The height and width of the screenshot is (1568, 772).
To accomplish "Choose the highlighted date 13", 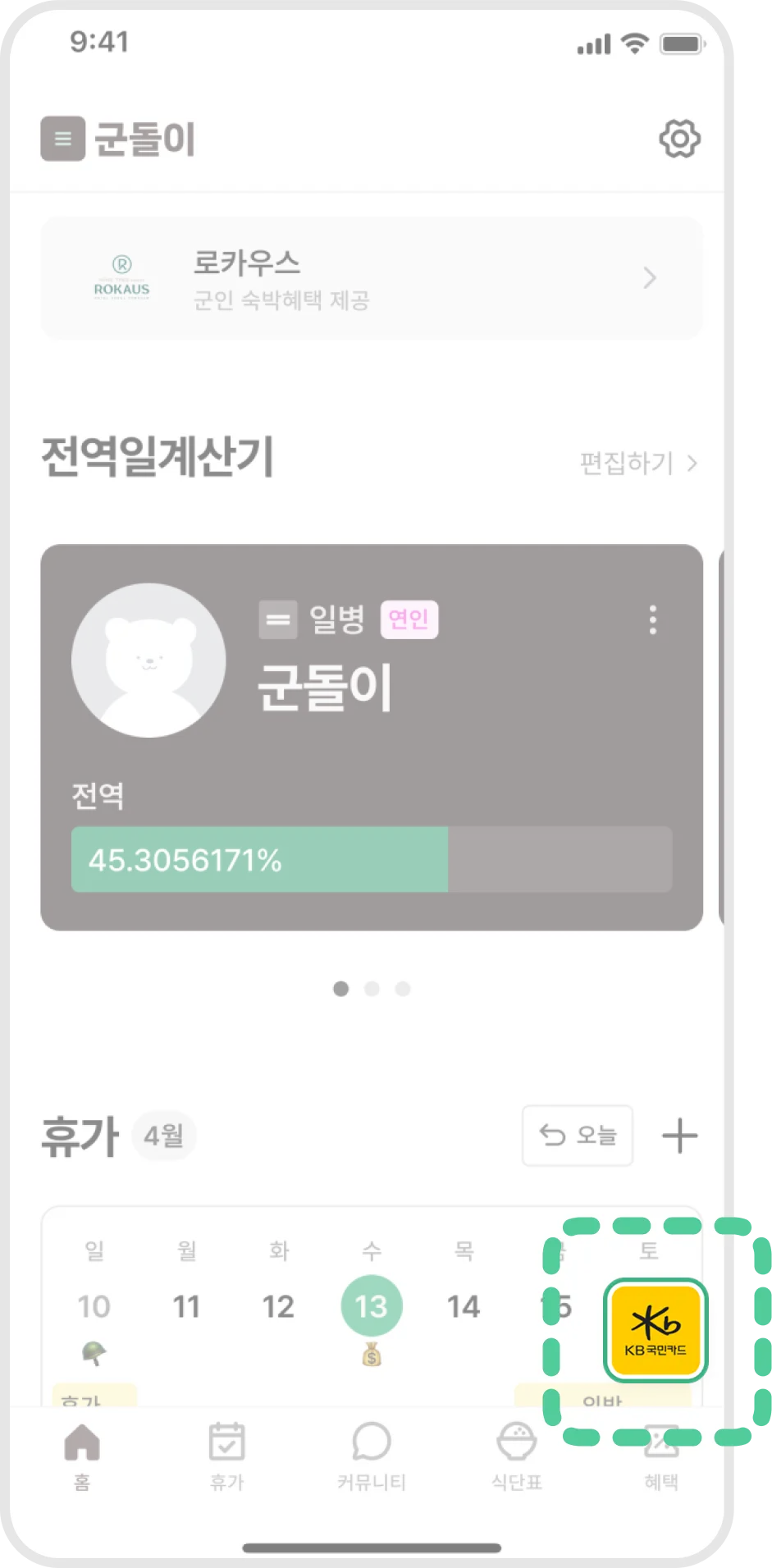I will coord(372,1306).
